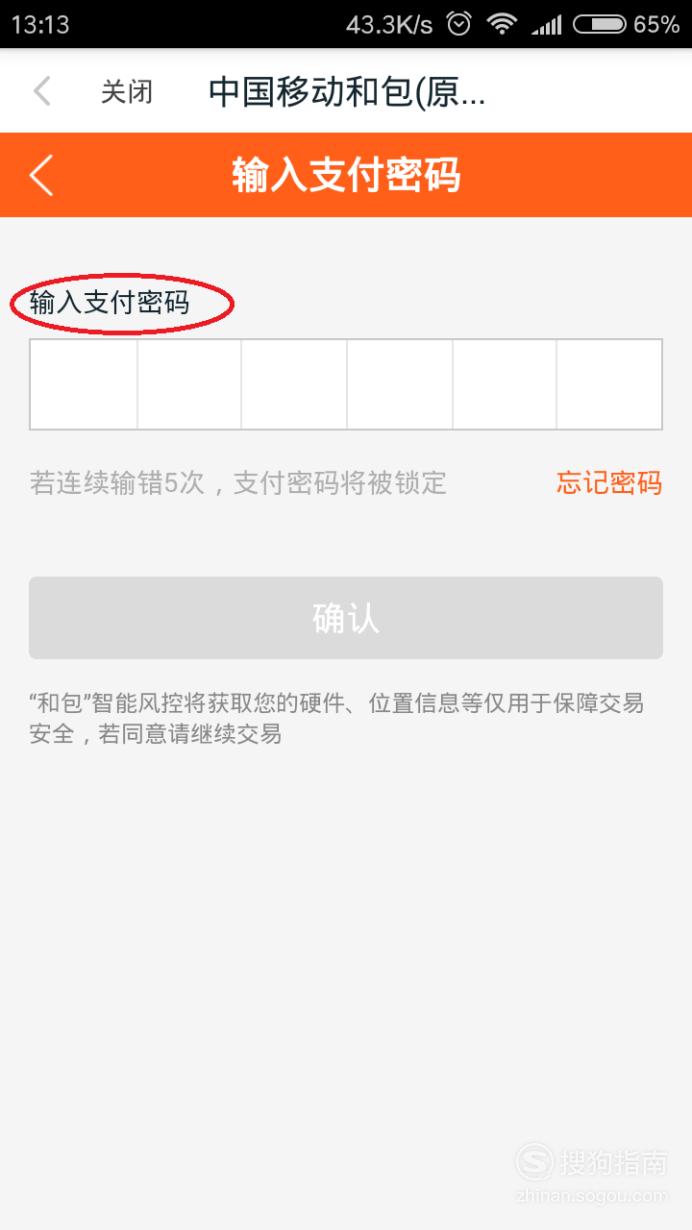The height and width of the screenshot is (1230, 692).
Task: Open the 忘记密码 link
Action: click(609, 483)
